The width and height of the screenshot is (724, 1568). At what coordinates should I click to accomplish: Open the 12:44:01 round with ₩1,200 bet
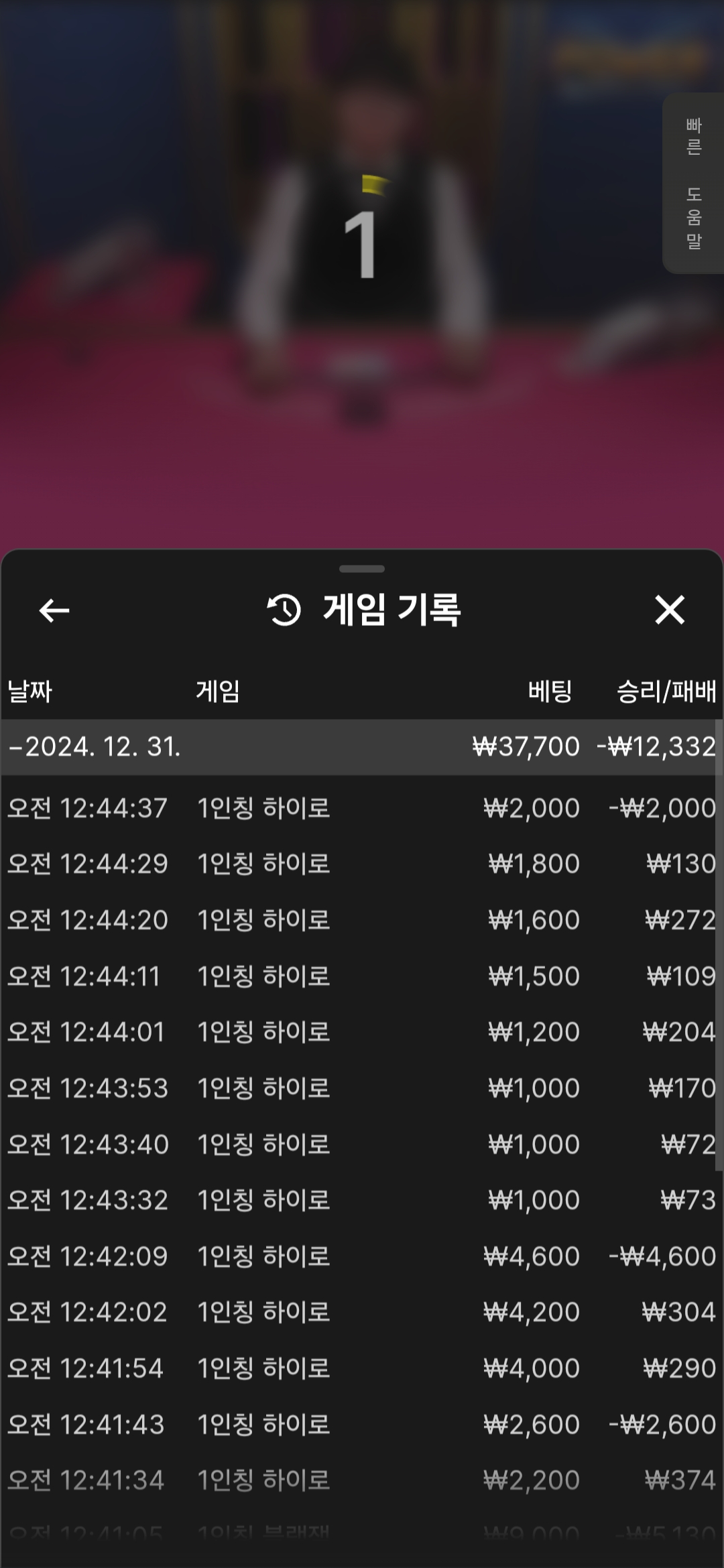(362, 1032)
